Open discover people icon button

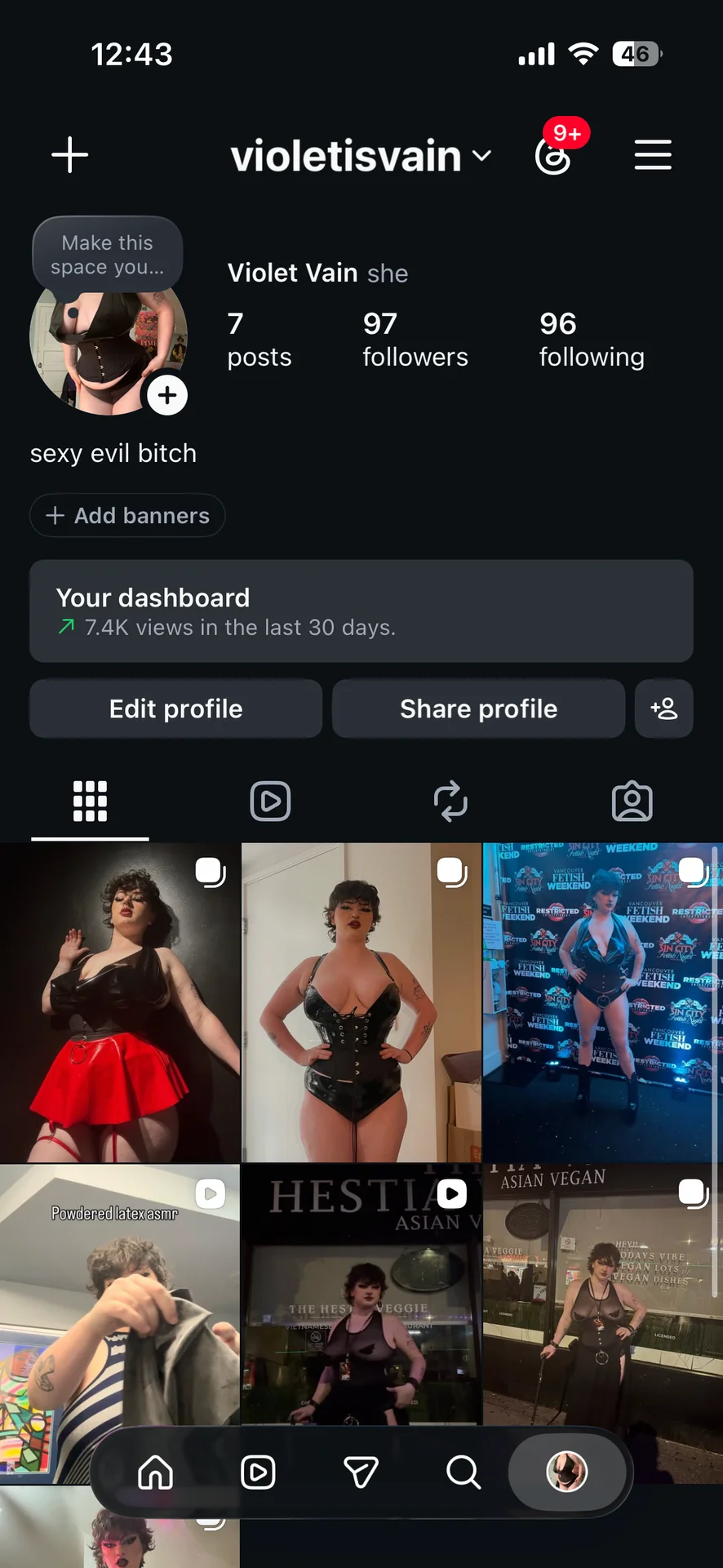(x=664, y=708)
